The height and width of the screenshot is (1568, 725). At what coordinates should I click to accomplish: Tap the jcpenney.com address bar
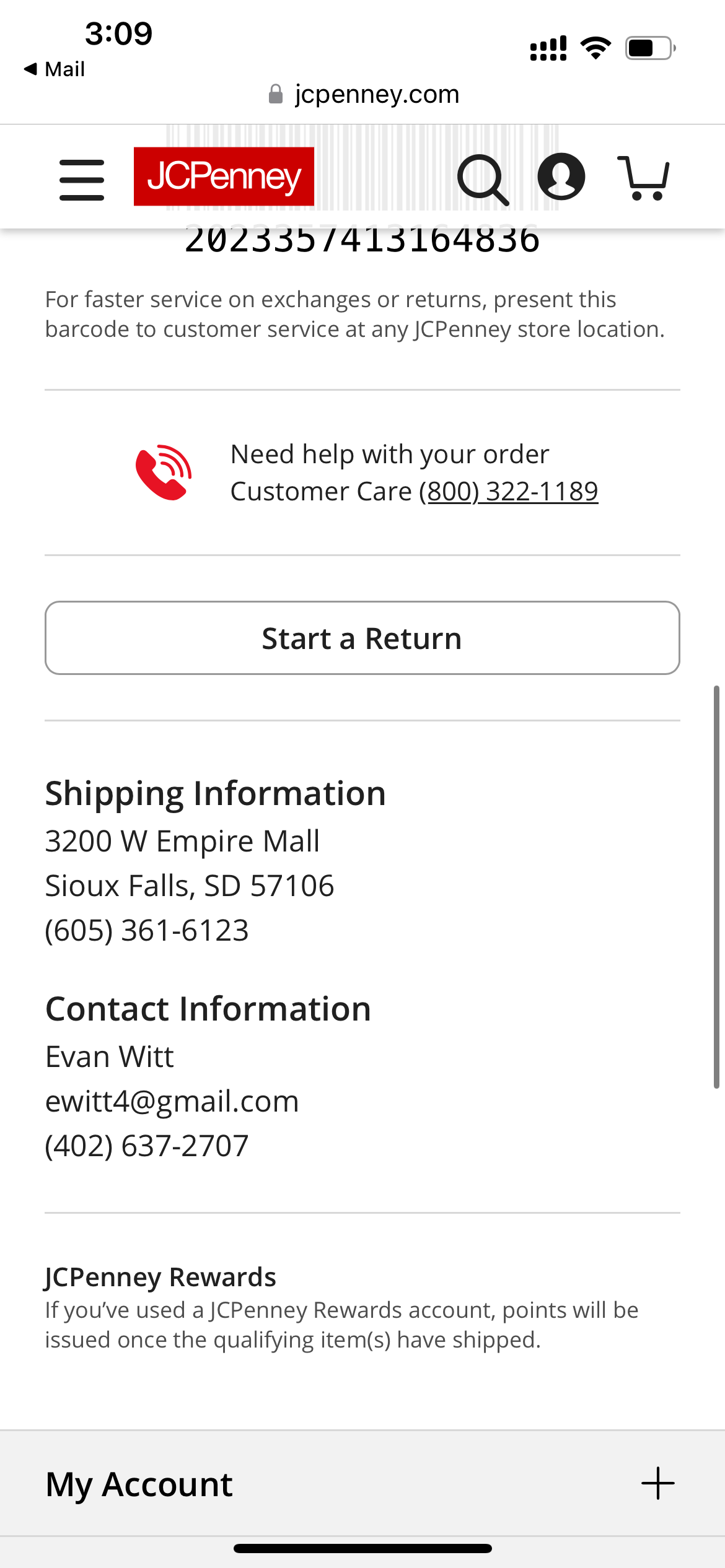[364, 94]
